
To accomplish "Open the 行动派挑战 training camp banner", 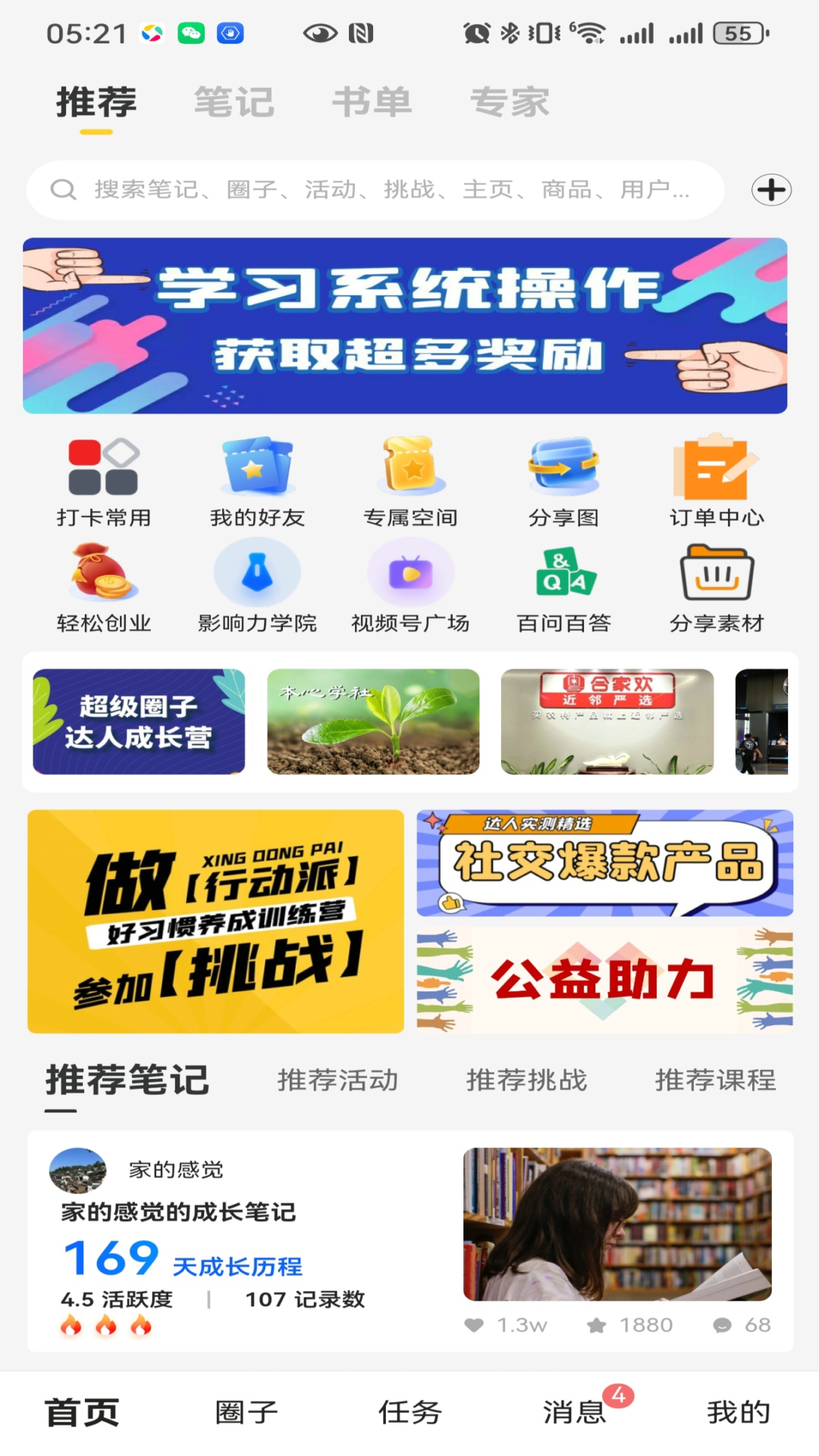I will pos(216,921).
